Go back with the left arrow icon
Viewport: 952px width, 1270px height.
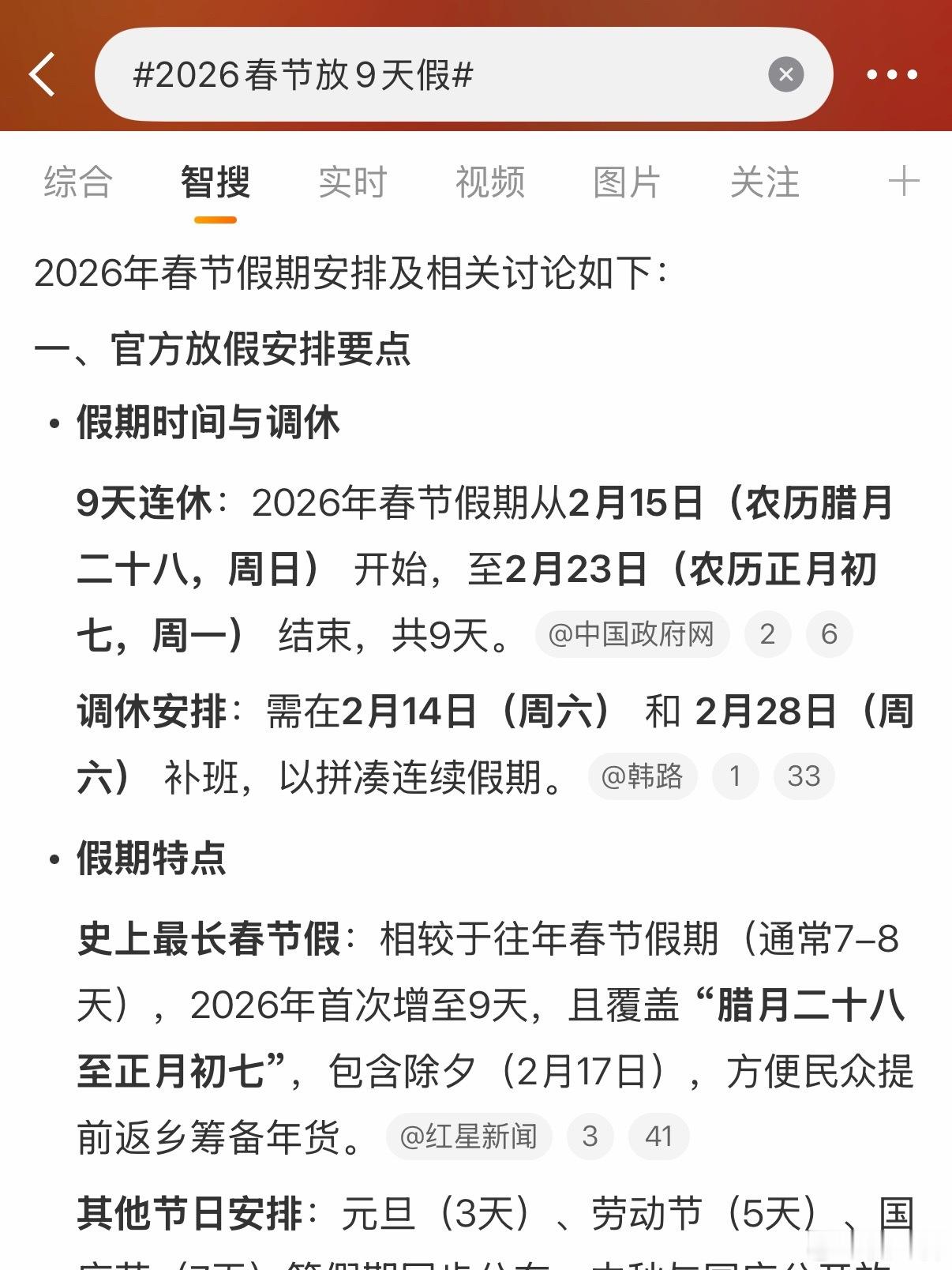click(x=43, y=74)
